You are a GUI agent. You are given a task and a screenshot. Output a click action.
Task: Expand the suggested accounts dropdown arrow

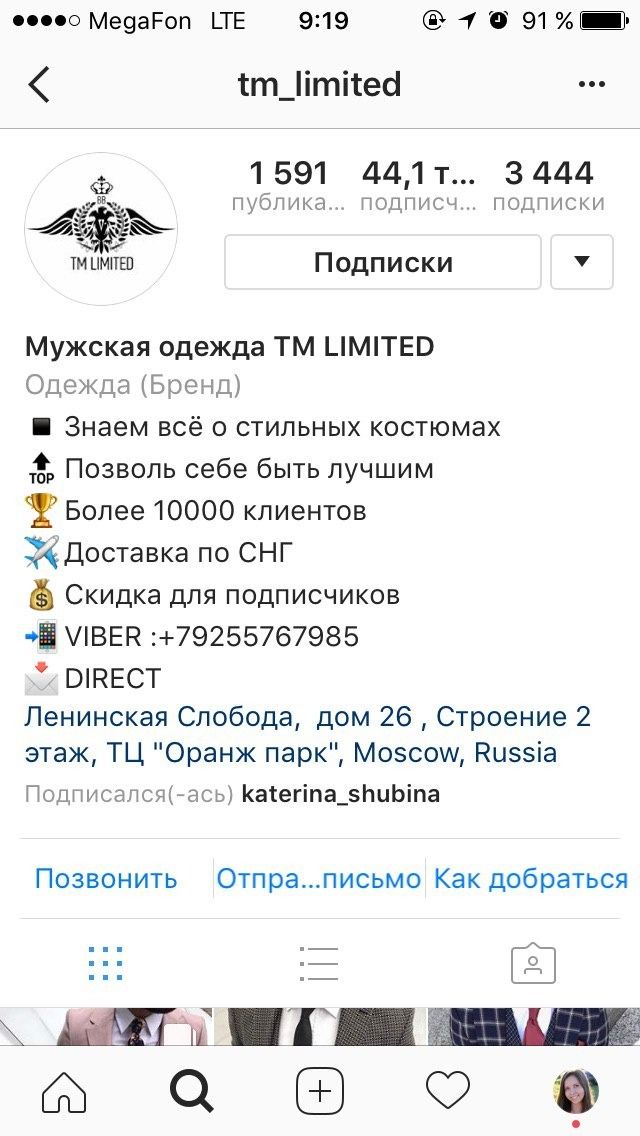582,262
